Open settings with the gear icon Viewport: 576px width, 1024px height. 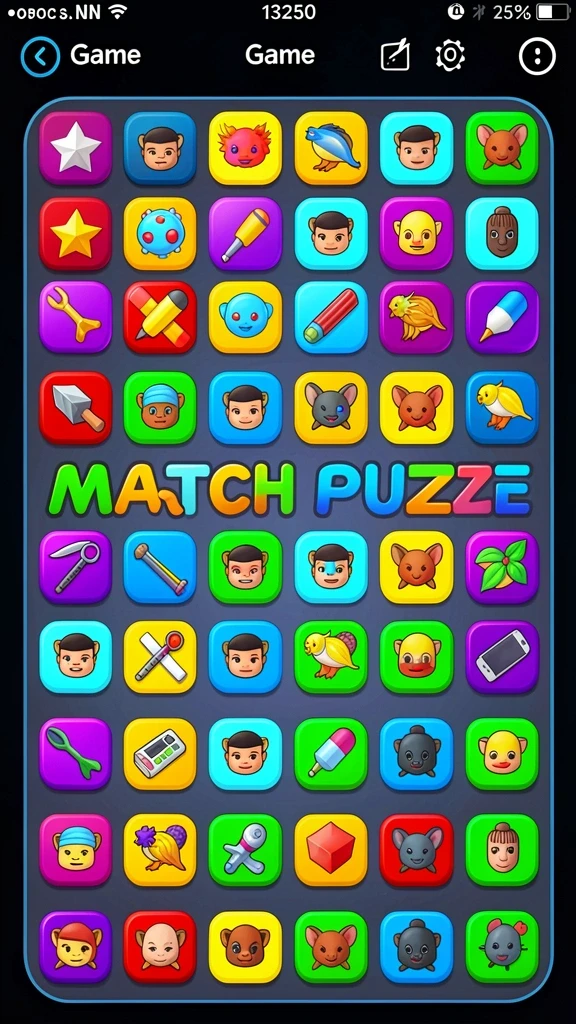click(450, 56)
